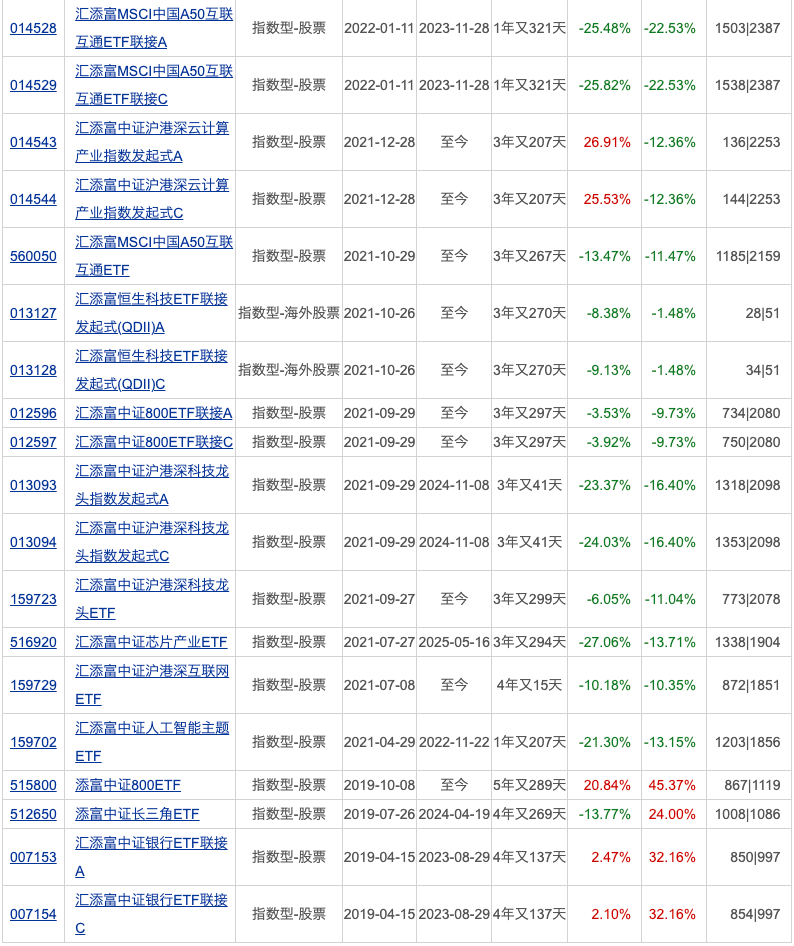
Task: Open fund code 013128 link
Action: pyautogui.click(x=33, y=370)
